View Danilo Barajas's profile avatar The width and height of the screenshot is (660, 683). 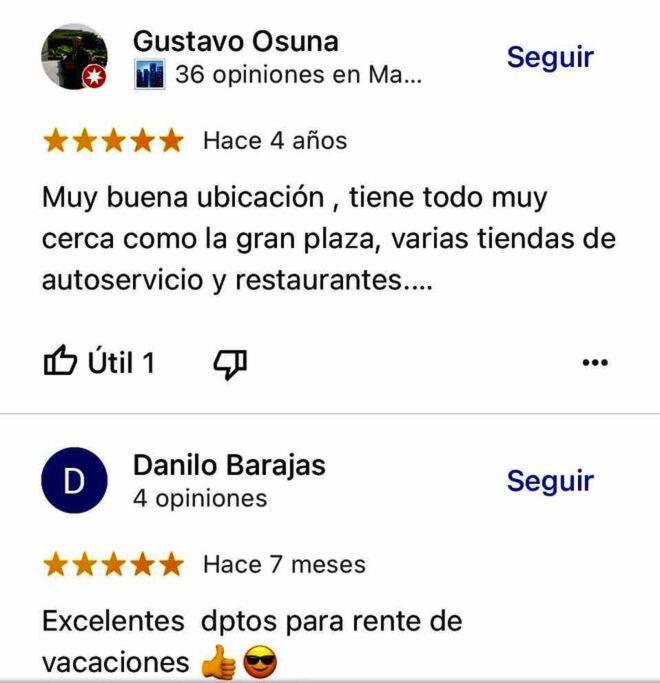pyautogui.click(x=74, y=481)
